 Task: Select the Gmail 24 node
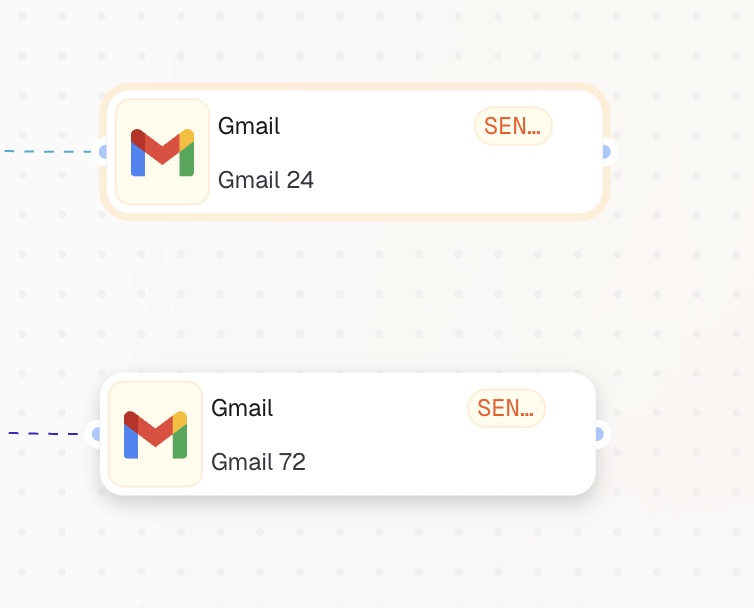coord(355,152)
